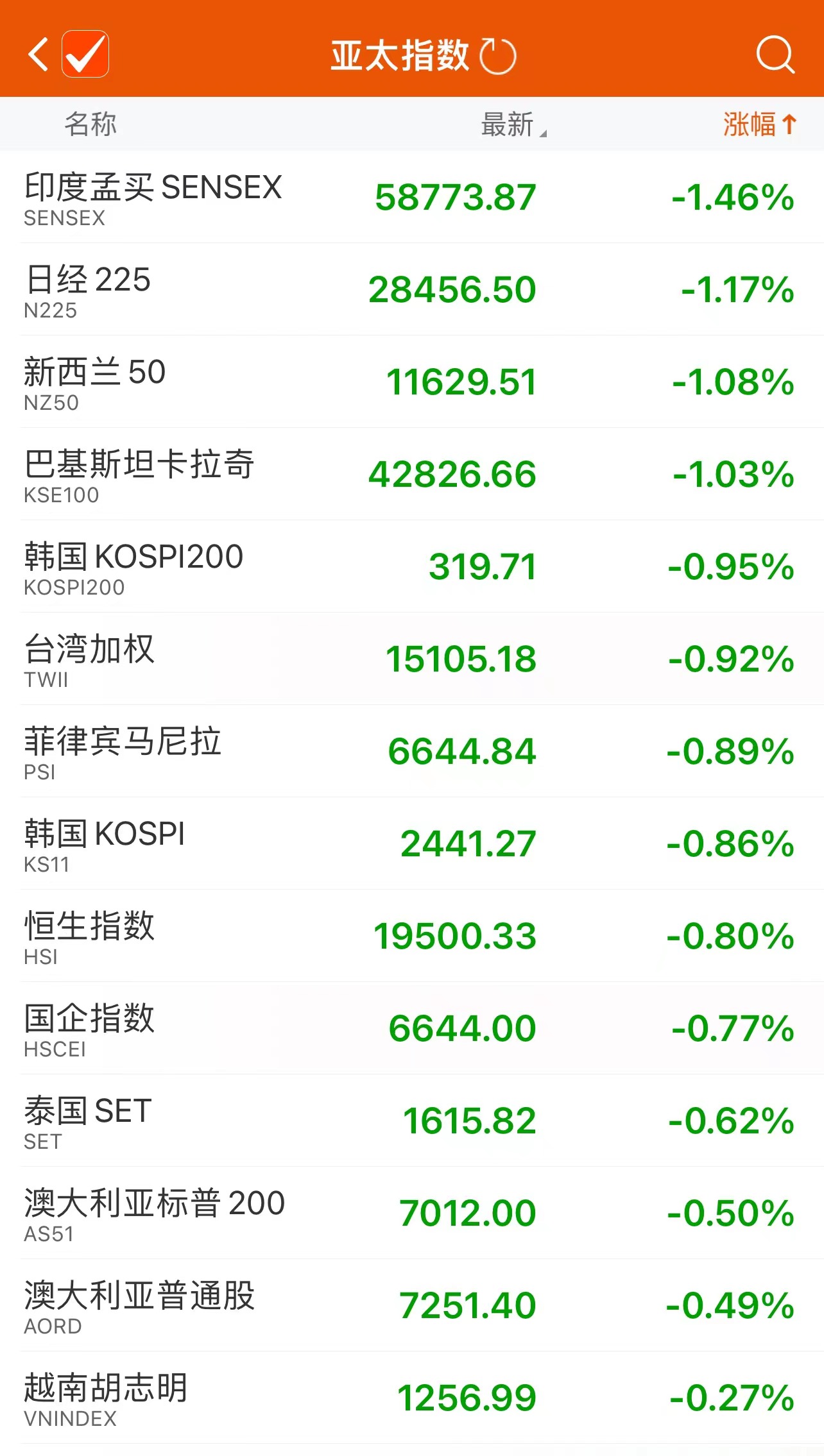Open 台湾加权 TWII details

pyautogui.click(x=411, y=659)
